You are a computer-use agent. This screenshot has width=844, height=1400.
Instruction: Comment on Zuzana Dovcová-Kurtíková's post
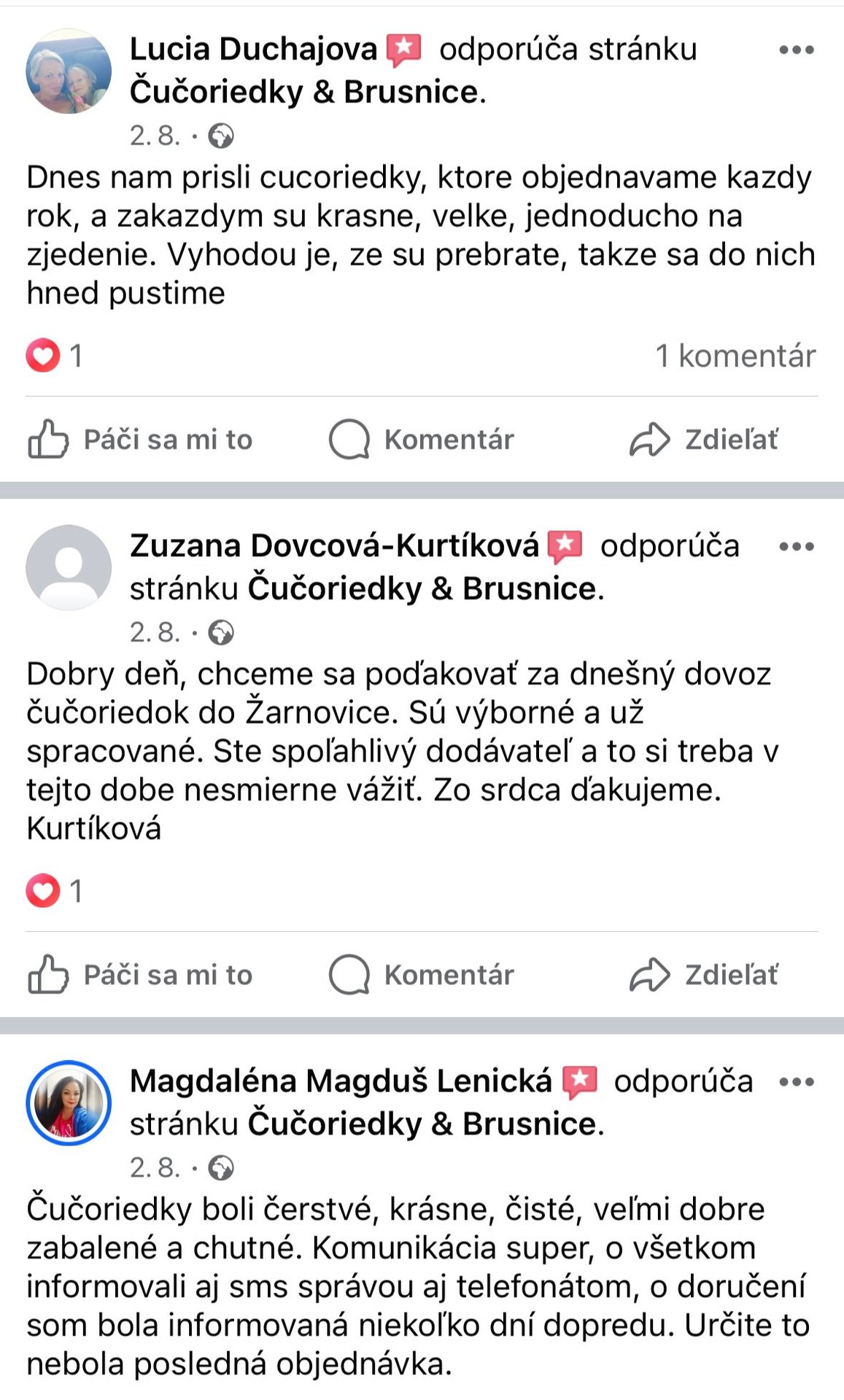(x=422, y=975)
